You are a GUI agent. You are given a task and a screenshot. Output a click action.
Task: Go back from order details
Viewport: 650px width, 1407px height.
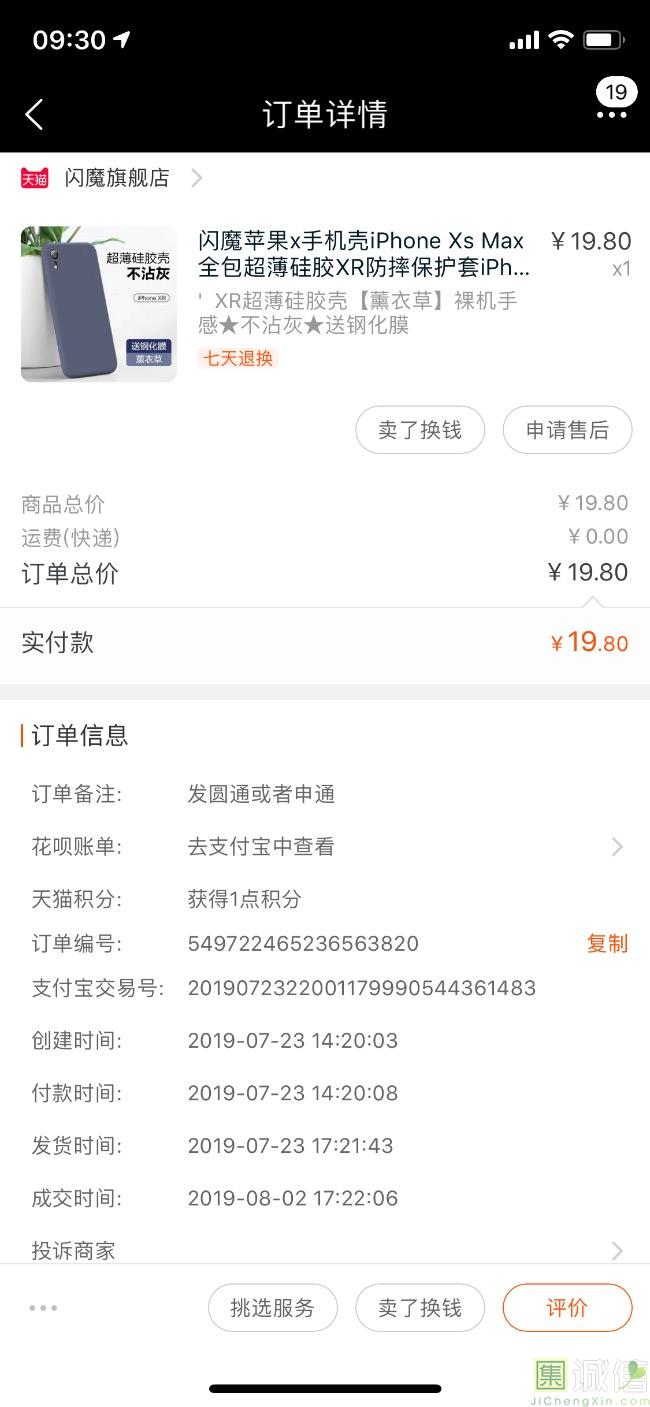click(34, 114)
